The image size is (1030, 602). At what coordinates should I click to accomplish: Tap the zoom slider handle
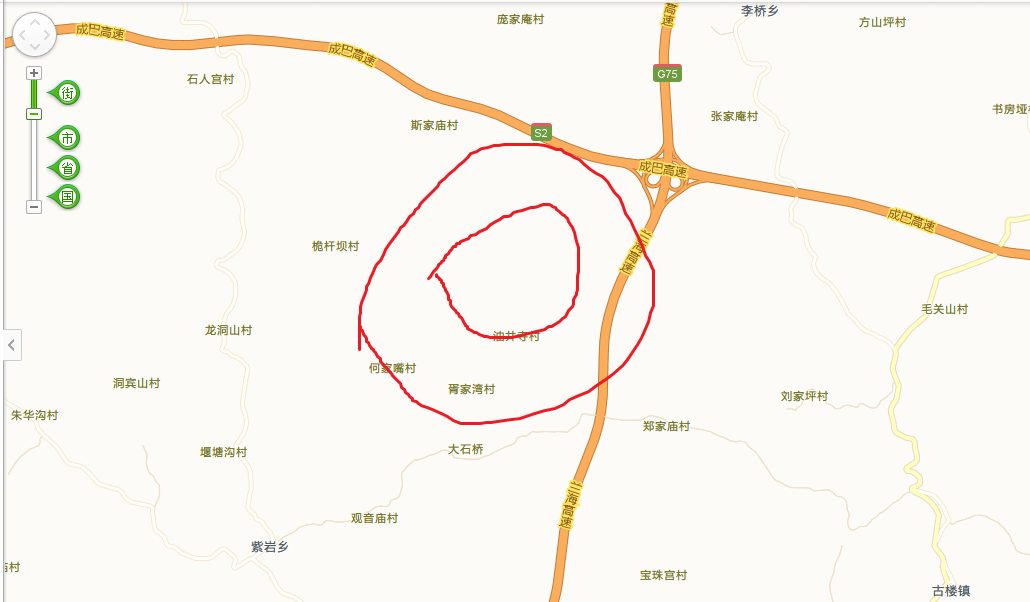tap(34, 114)
